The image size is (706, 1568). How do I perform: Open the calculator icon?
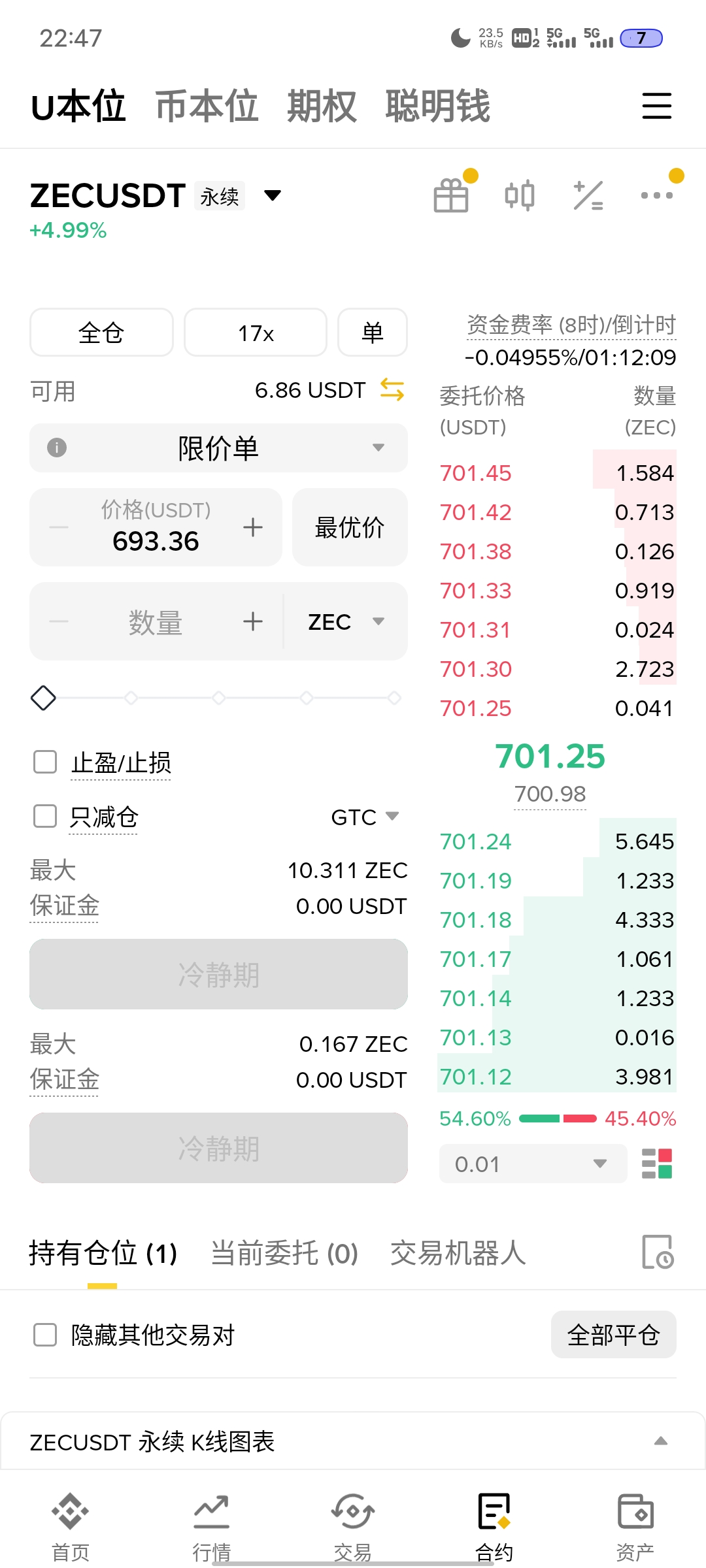pyautogui.click(x=588, y=195)
